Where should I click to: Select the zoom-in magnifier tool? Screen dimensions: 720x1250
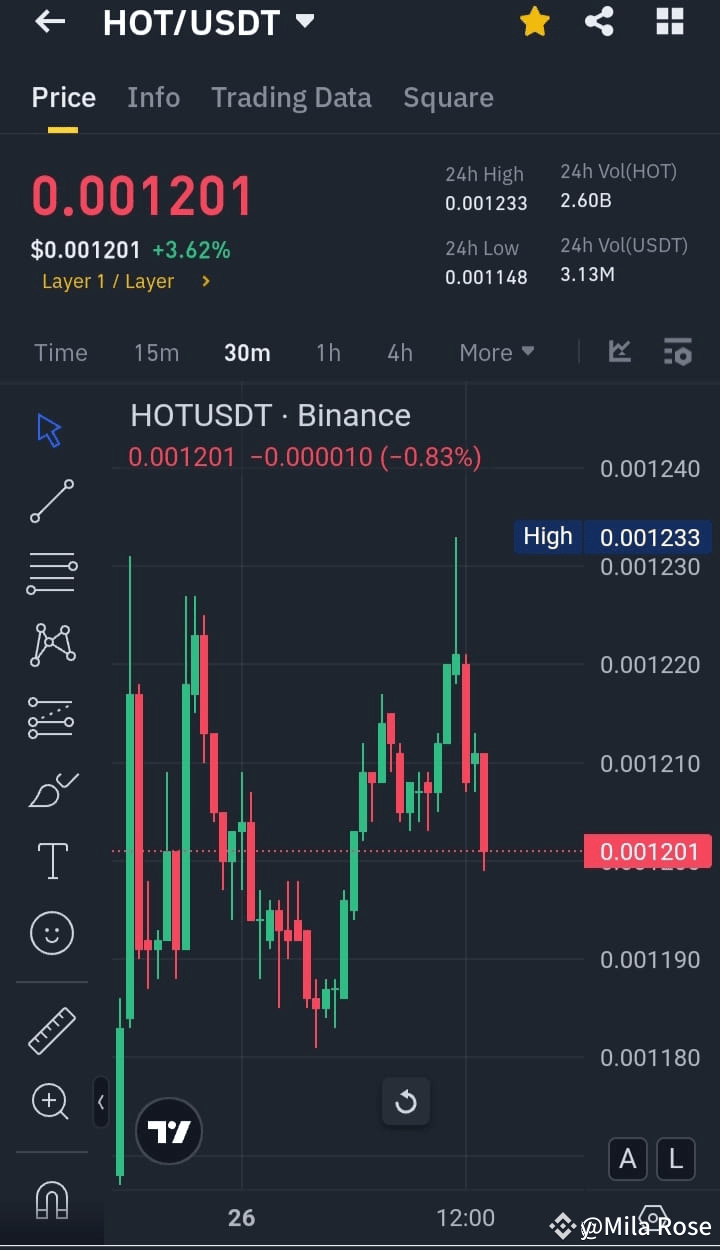pyautogui.click(x=51, y=1101)
